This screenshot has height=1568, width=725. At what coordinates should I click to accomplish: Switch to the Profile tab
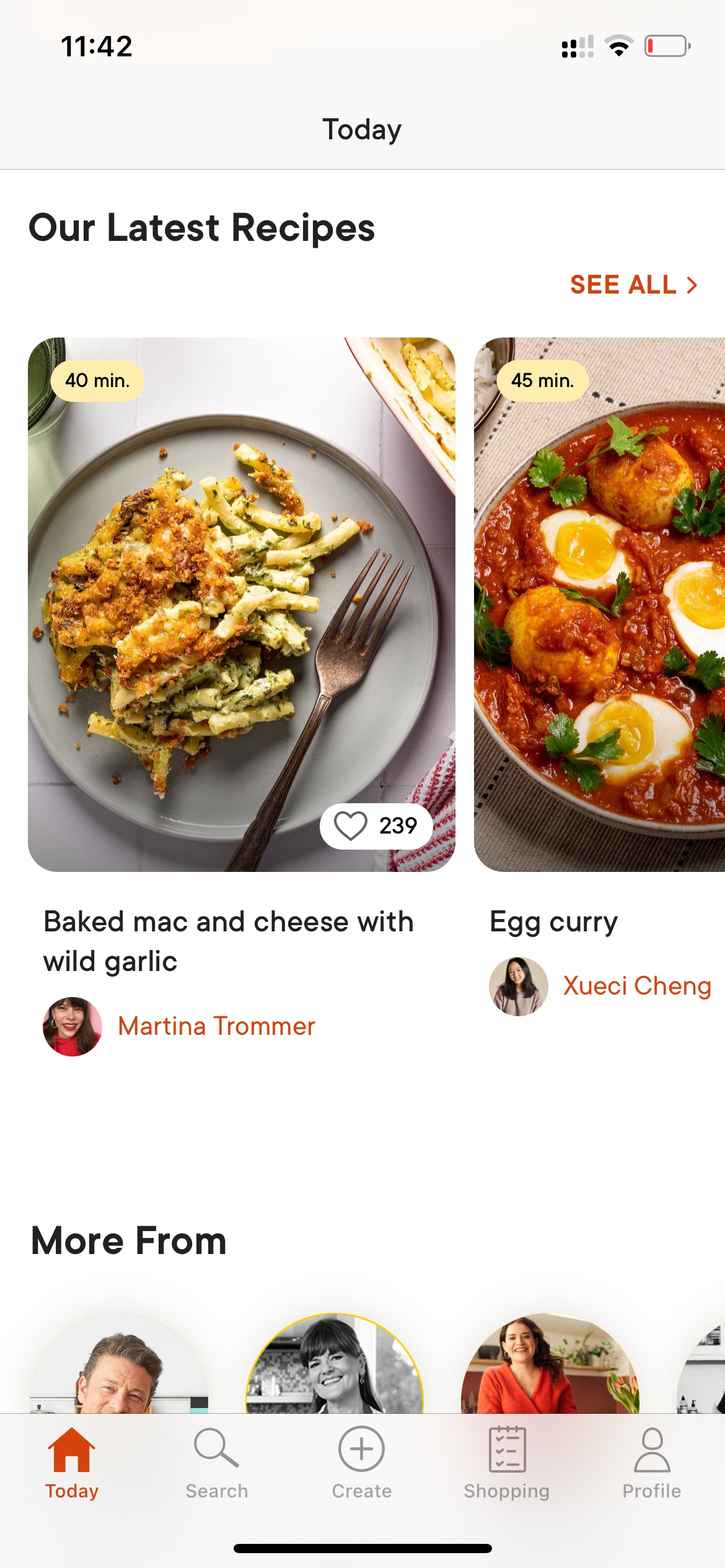point(652,1463)
